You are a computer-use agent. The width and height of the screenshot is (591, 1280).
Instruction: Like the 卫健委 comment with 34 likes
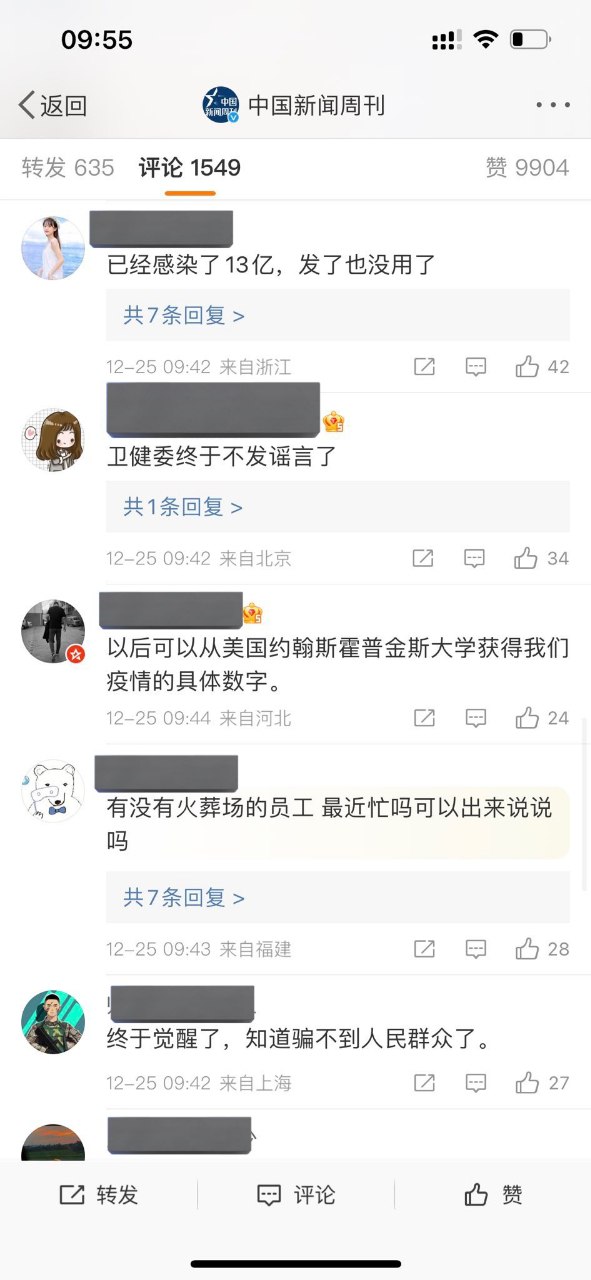point(542,558)
